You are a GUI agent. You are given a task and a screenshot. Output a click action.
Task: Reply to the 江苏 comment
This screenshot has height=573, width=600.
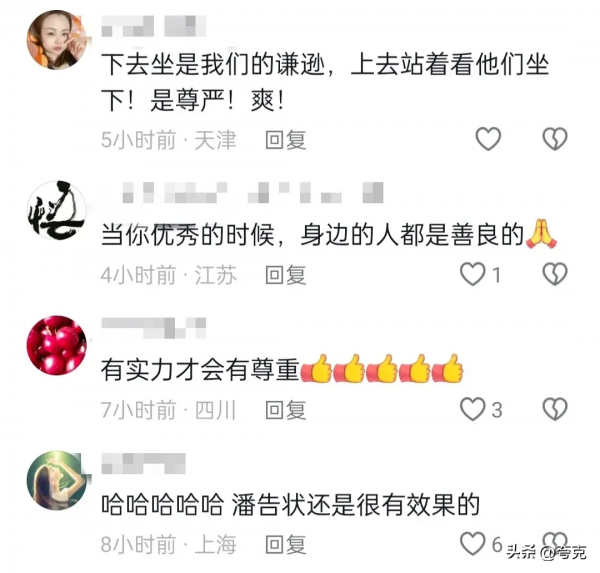[x=285, y=275]
